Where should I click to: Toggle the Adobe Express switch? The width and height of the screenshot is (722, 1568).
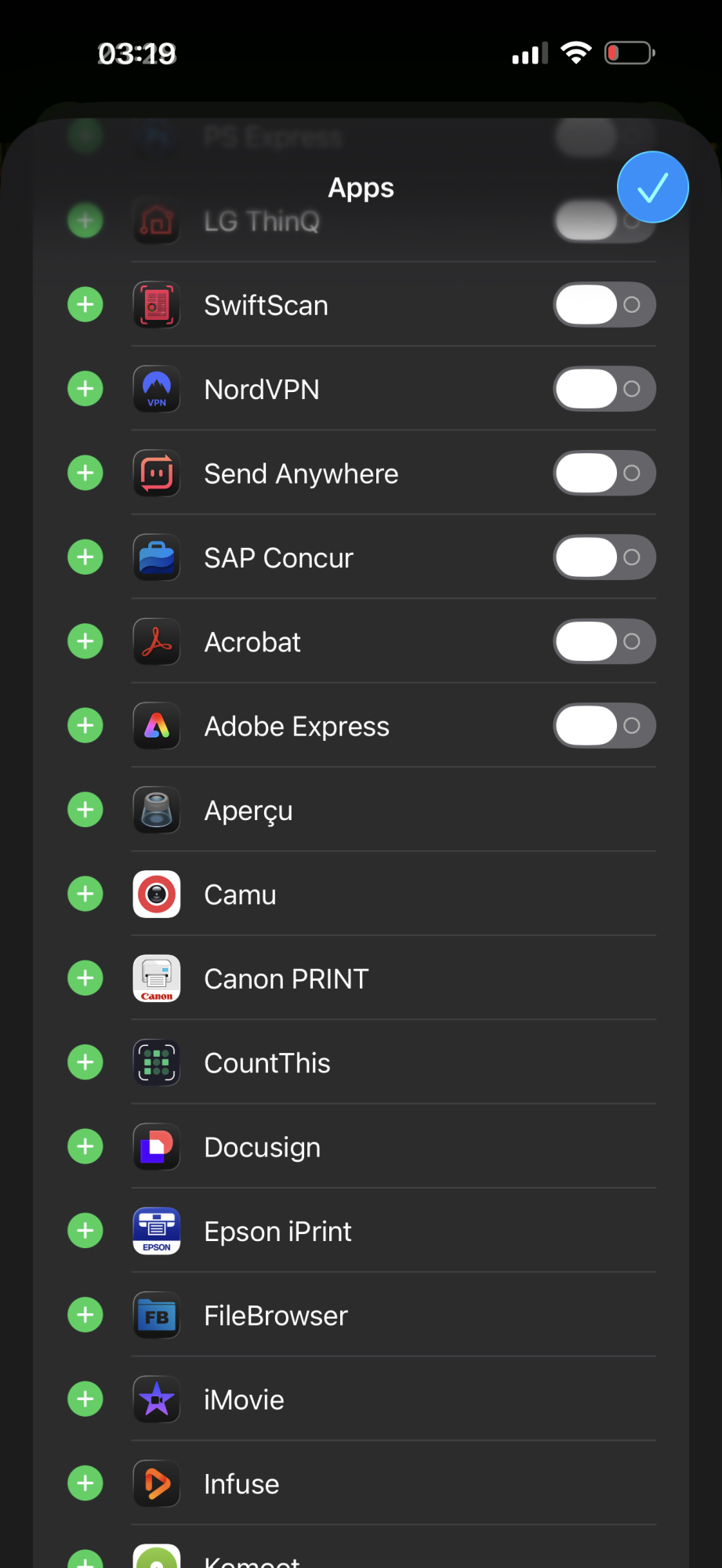tap(604, 726)
